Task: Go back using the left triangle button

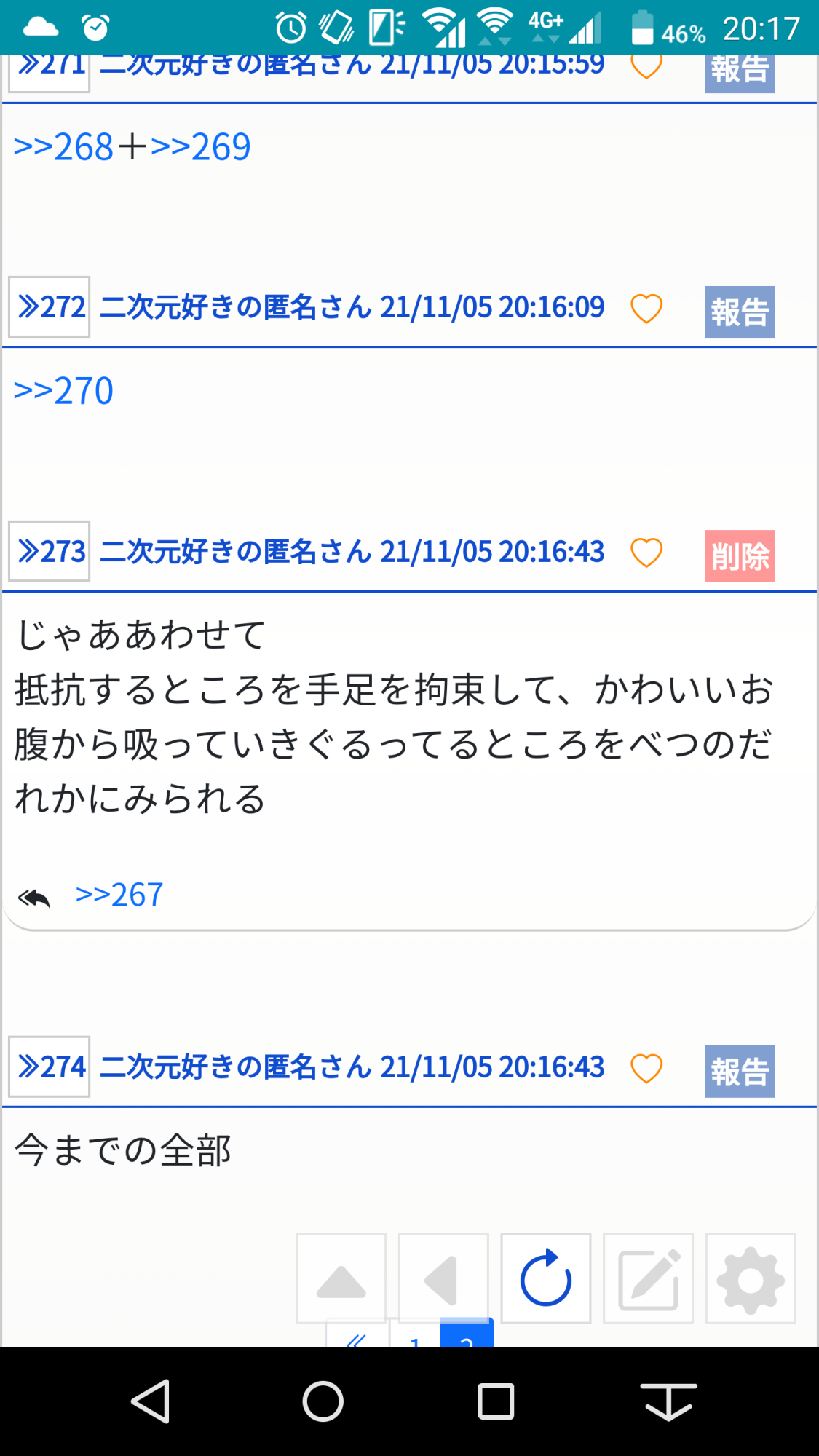Action: pyautogui.click(x=443, y=1278)
